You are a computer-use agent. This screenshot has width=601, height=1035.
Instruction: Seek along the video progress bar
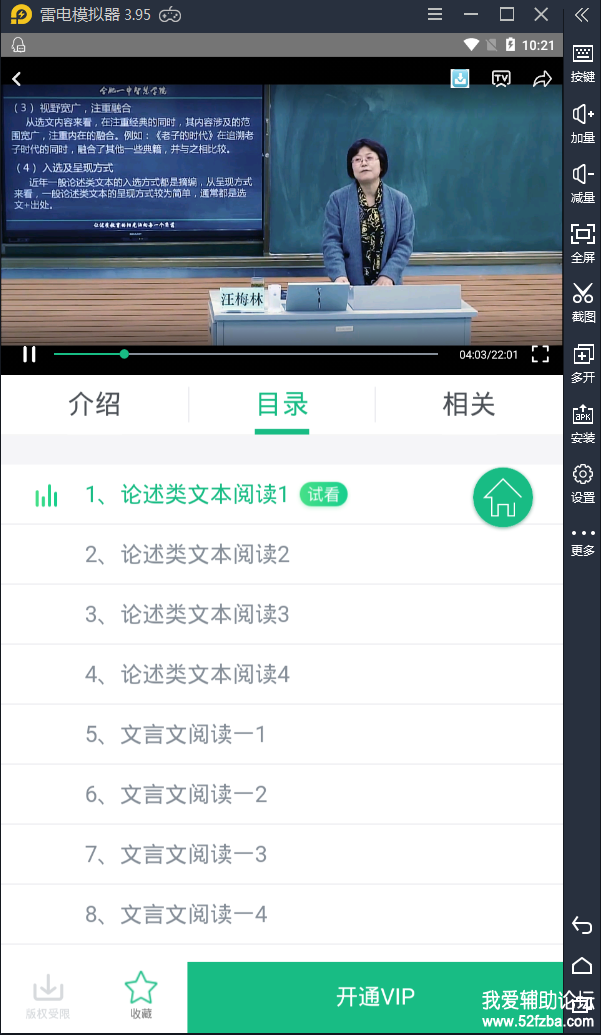pyautogui.click(x=245, y=354)
